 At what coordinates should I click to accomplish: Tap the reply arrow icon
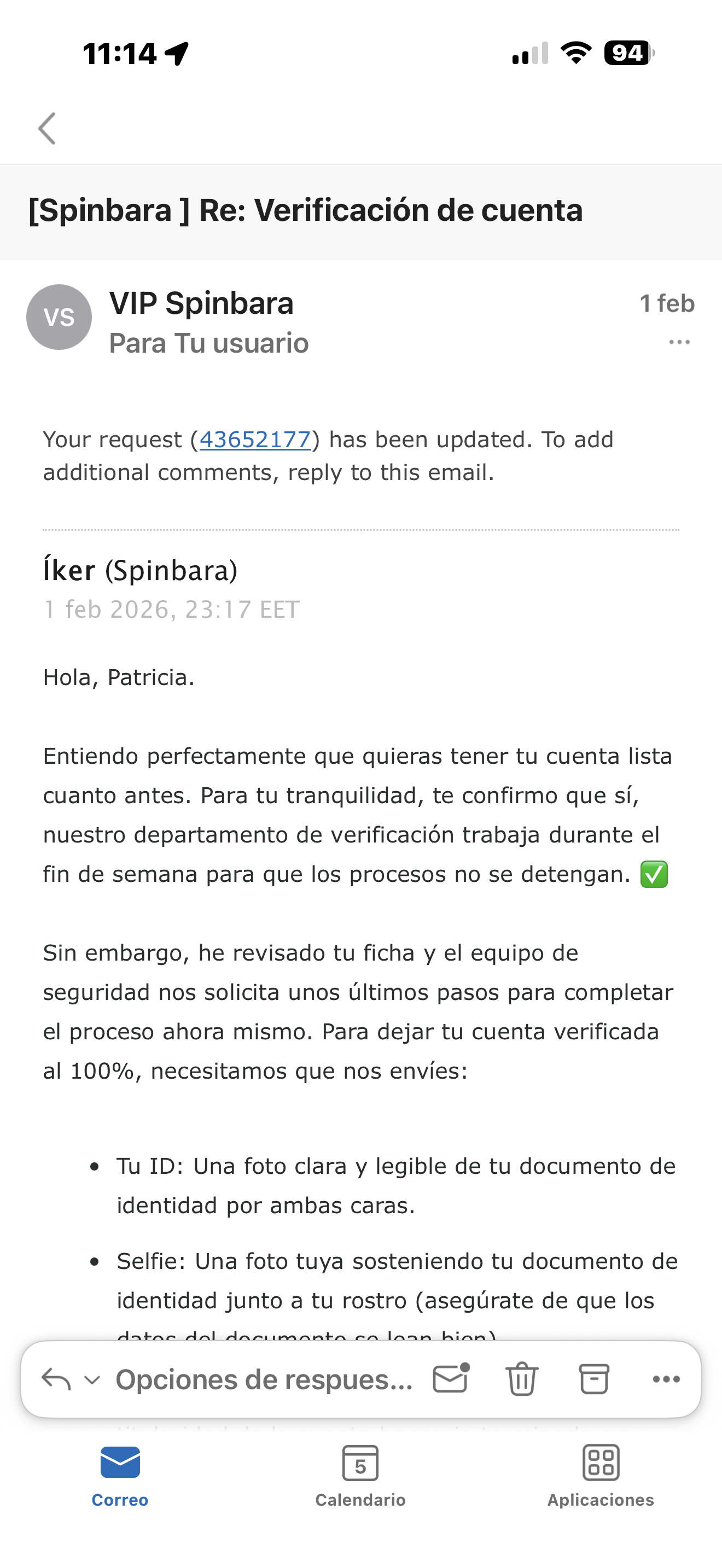pos(56,1379)
